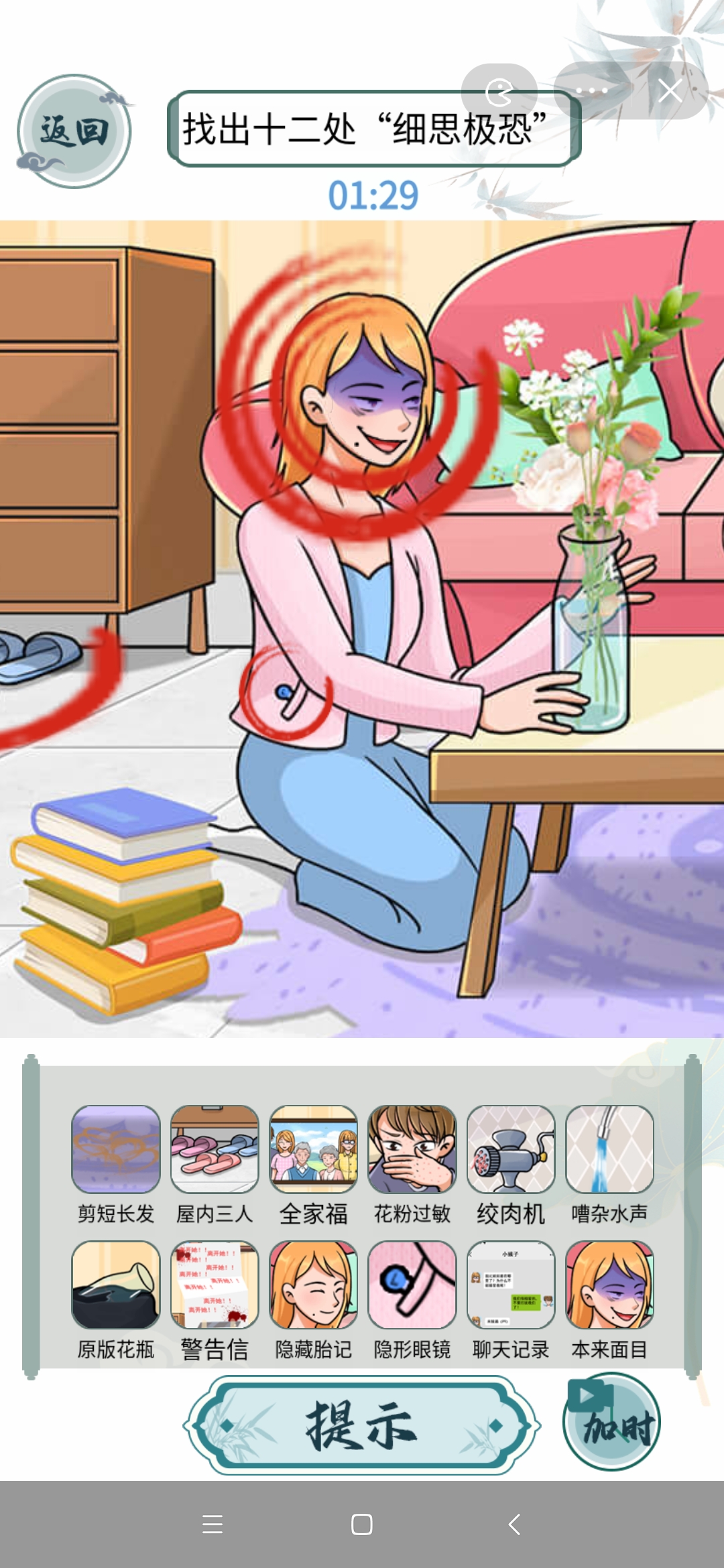724x1568 pixels.
Task: Tap the 返回 back button
Action: point(74,131)
